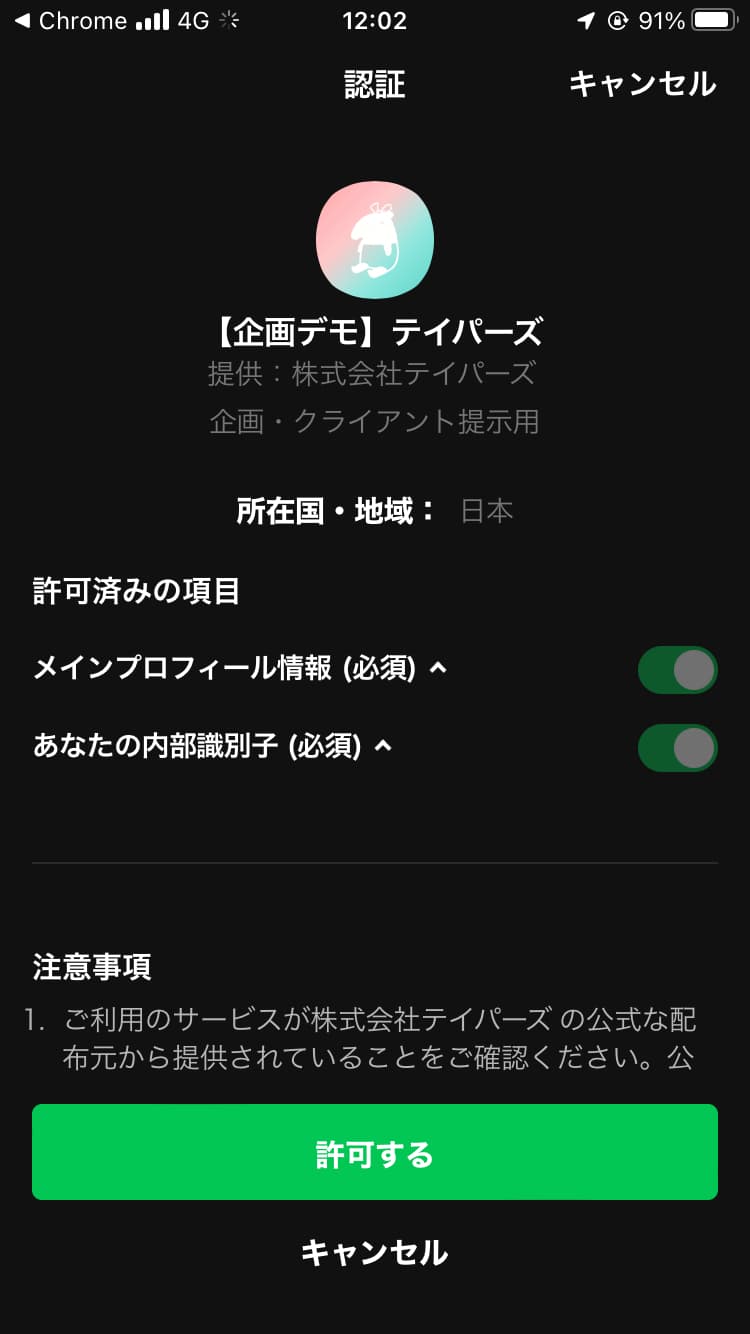Tap the green 許可する button
The height and width of the screenshot is (1334, 750).
375,1152
